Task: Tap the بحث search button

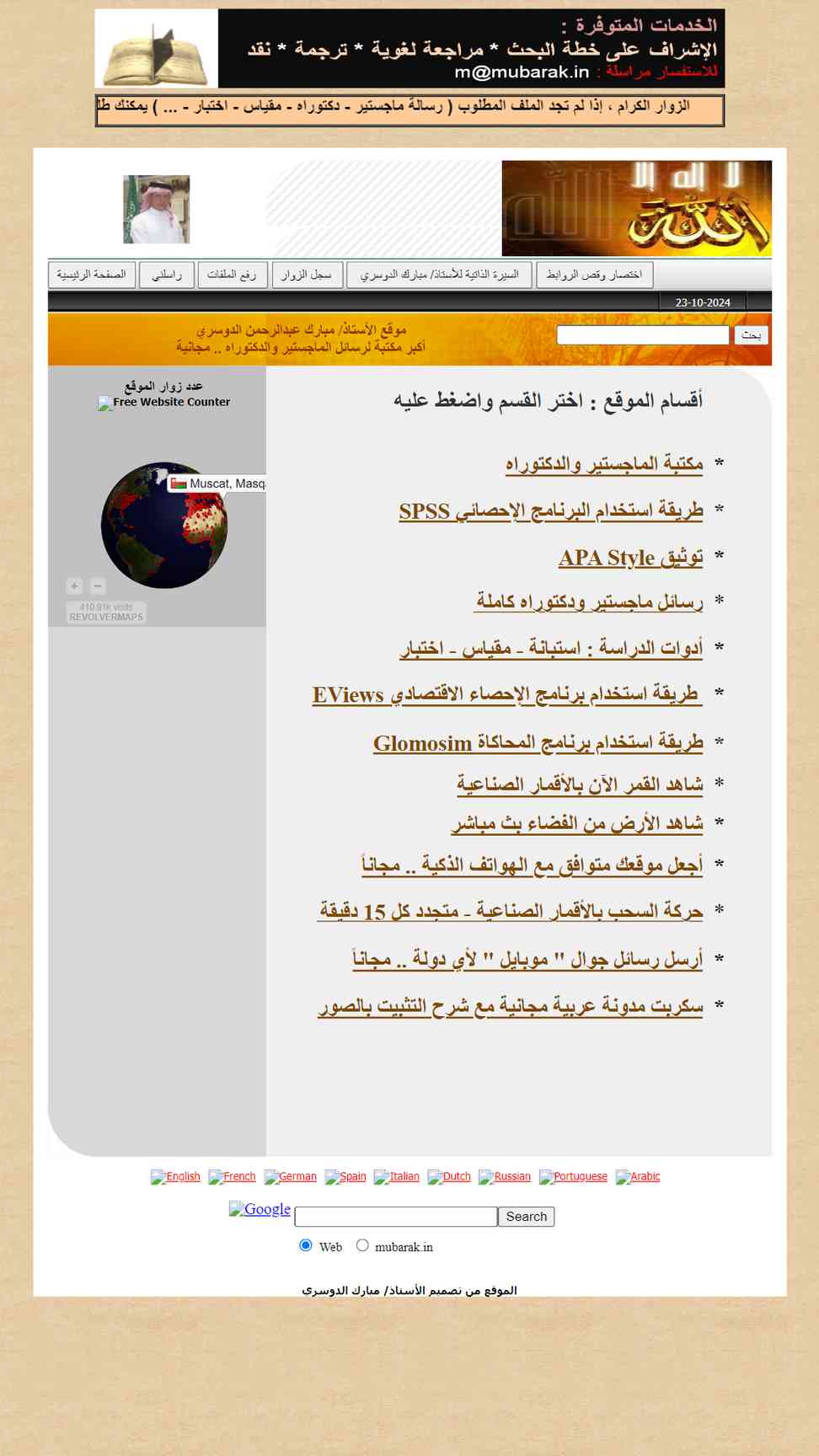Action: (751, 335)
